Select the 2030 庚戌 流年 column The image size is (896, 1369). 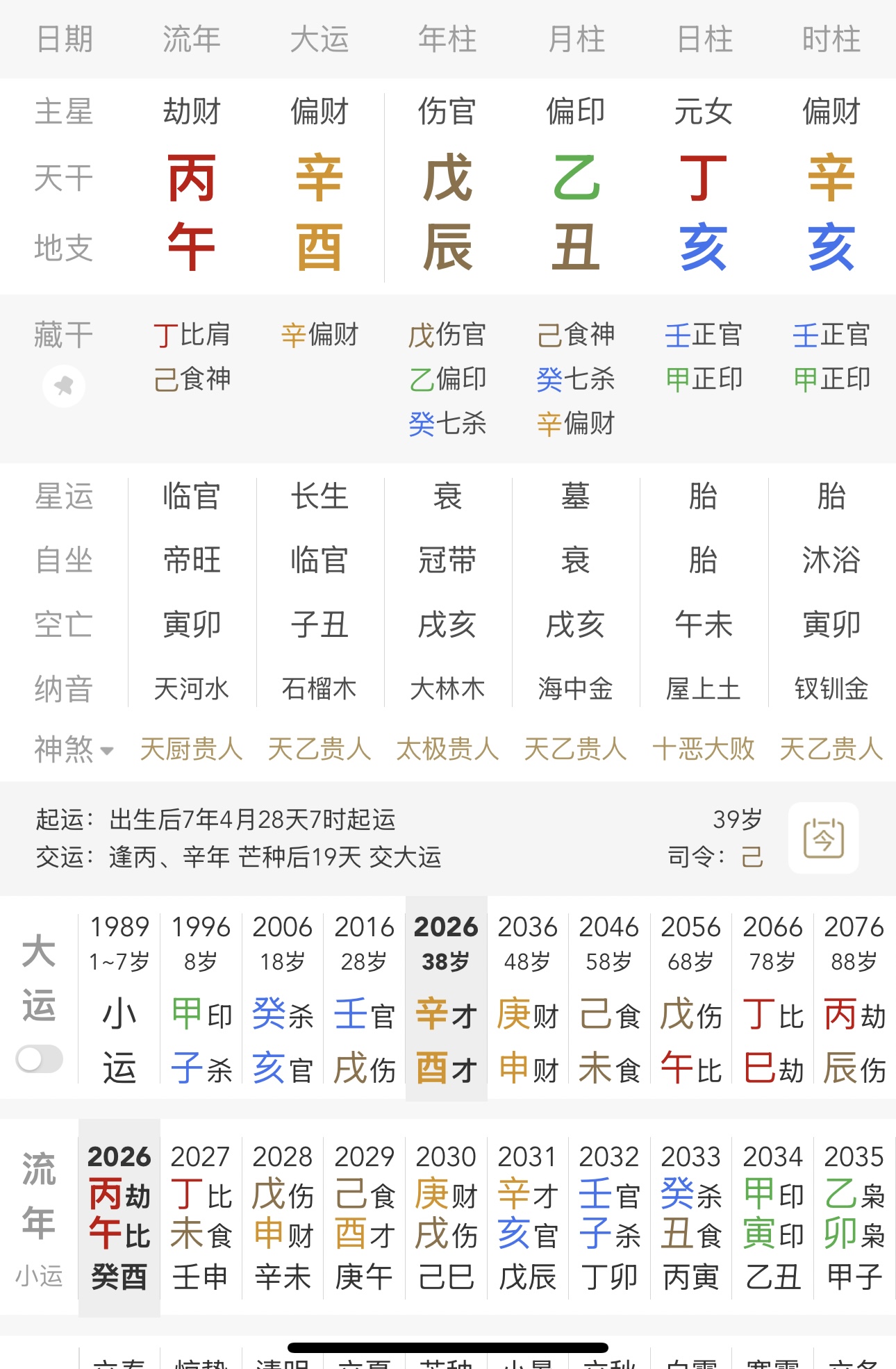446,1215
